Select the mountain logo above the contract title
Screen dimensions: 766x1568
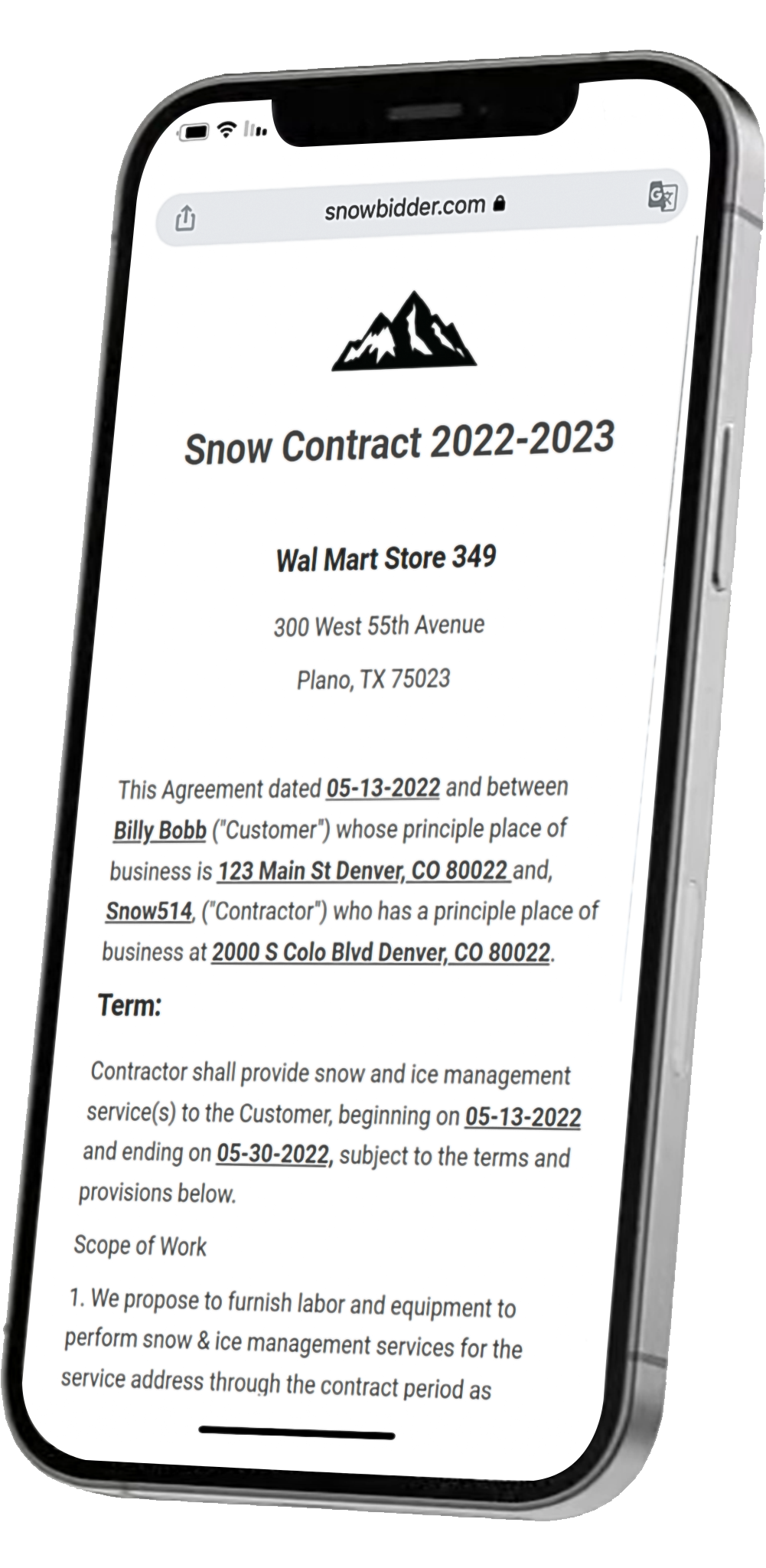[x=403, y=333]
